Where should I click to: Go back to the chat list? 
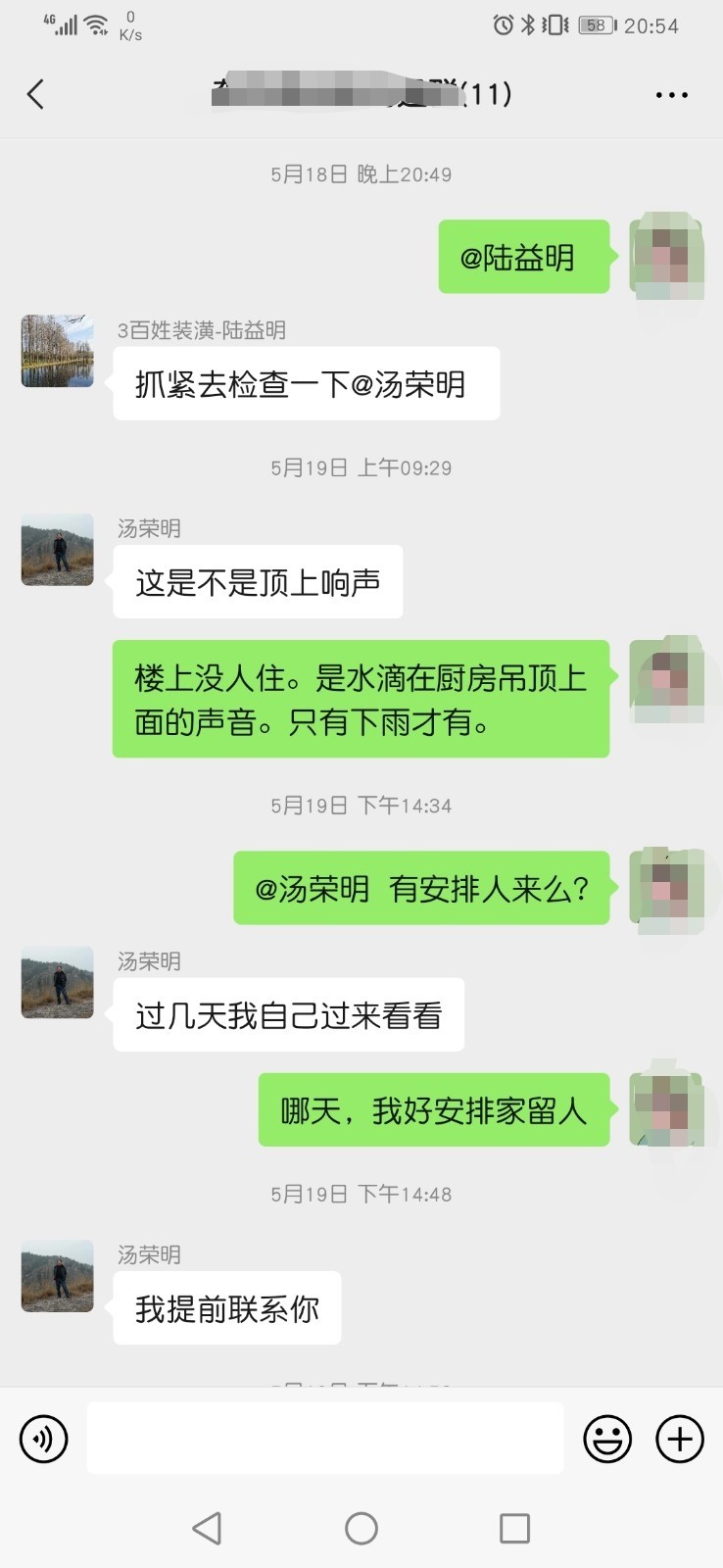point(35,95)
